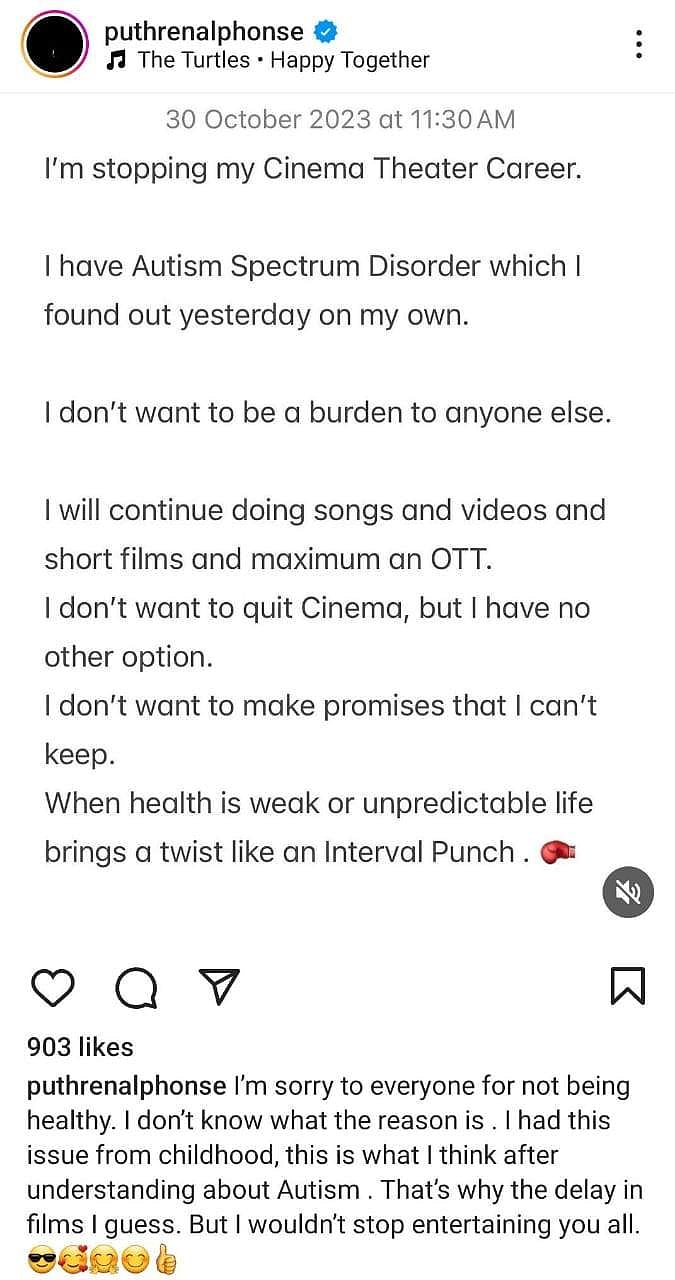675x1280 pixels.
Task: Open The Turtles Happy Together audio
Action: point(283,60)
